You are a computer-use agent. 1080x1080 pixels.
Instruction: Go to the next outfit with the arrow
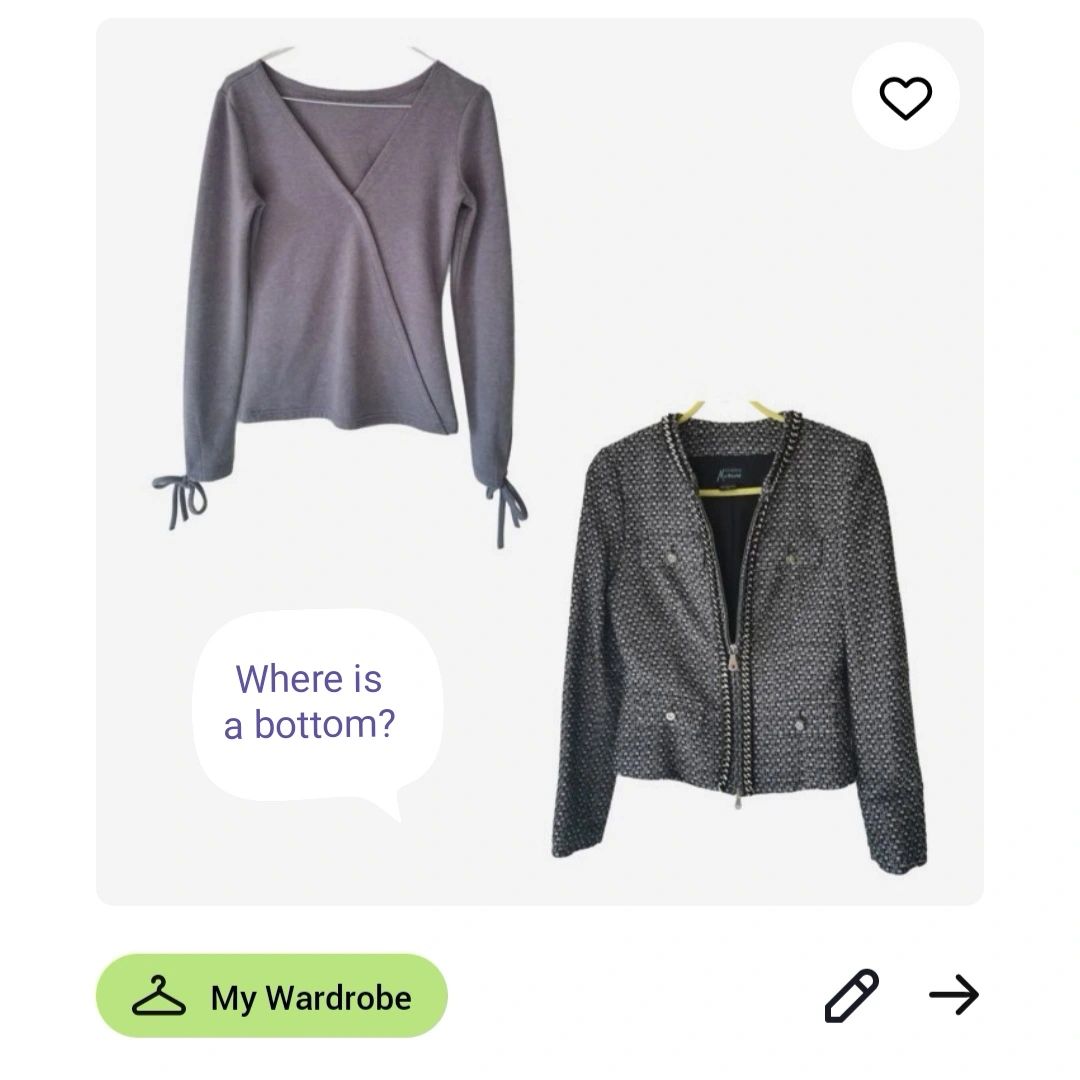coord(954,995)
